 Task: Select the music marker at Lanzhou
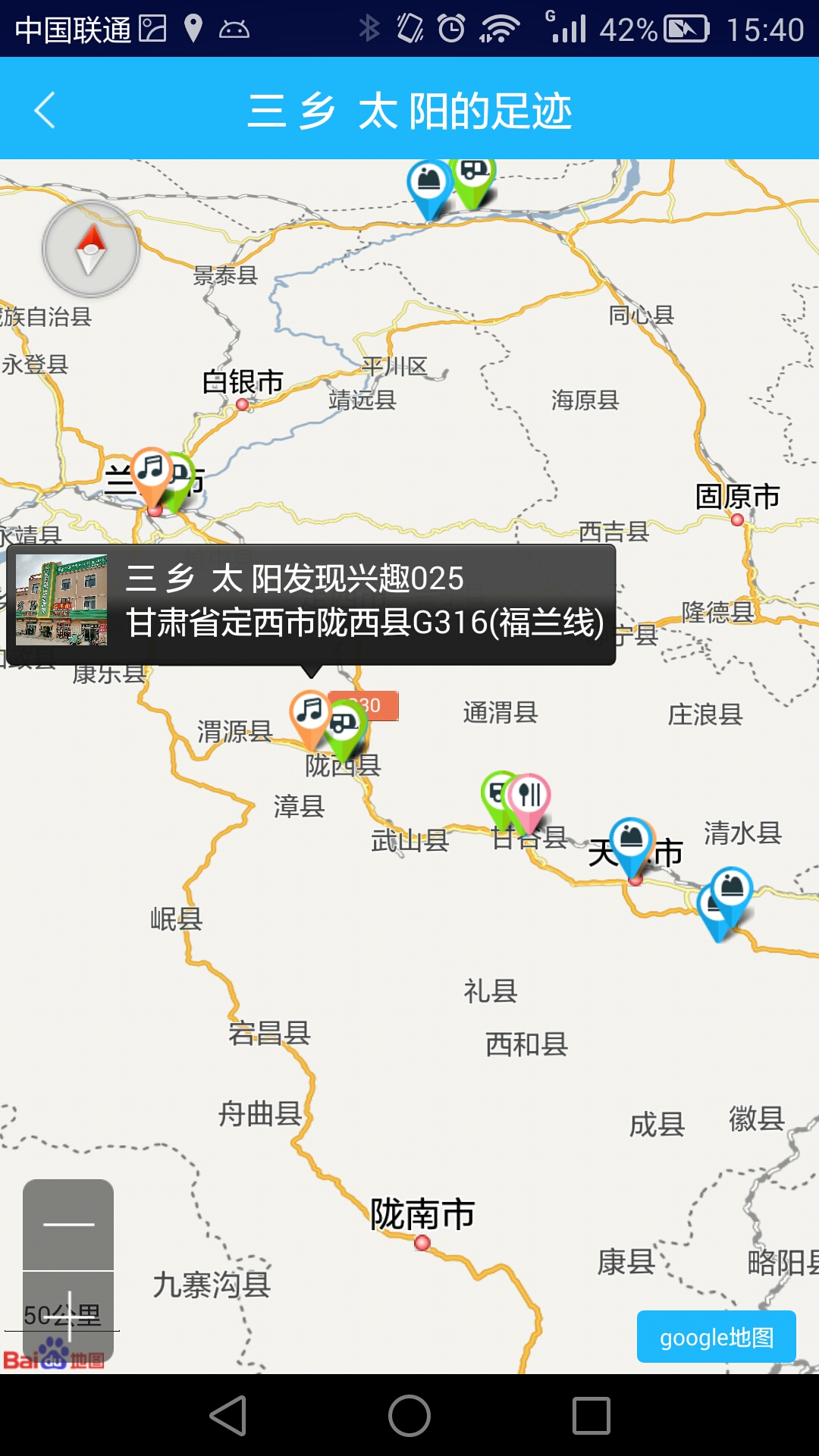click(x=150, y=470)
